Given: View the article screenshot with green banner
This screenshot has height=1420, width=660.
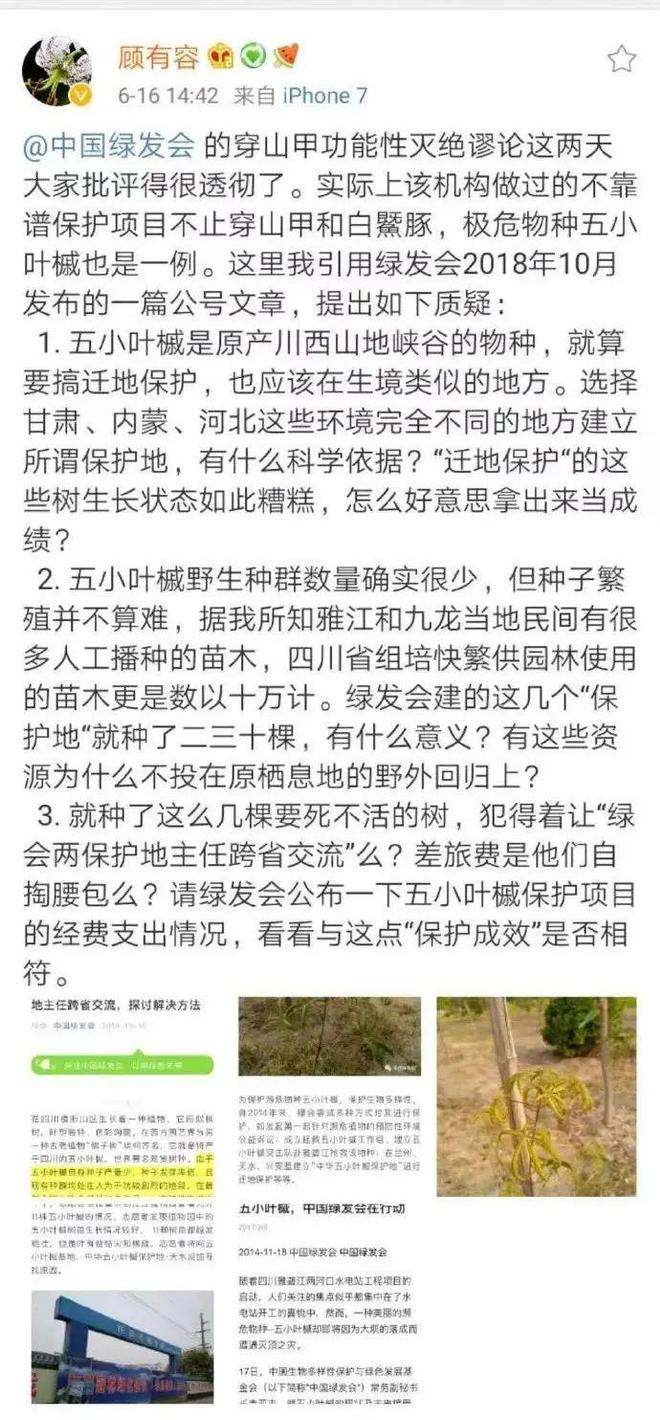Looking at the screenshot, I should tap(122, 1138).
